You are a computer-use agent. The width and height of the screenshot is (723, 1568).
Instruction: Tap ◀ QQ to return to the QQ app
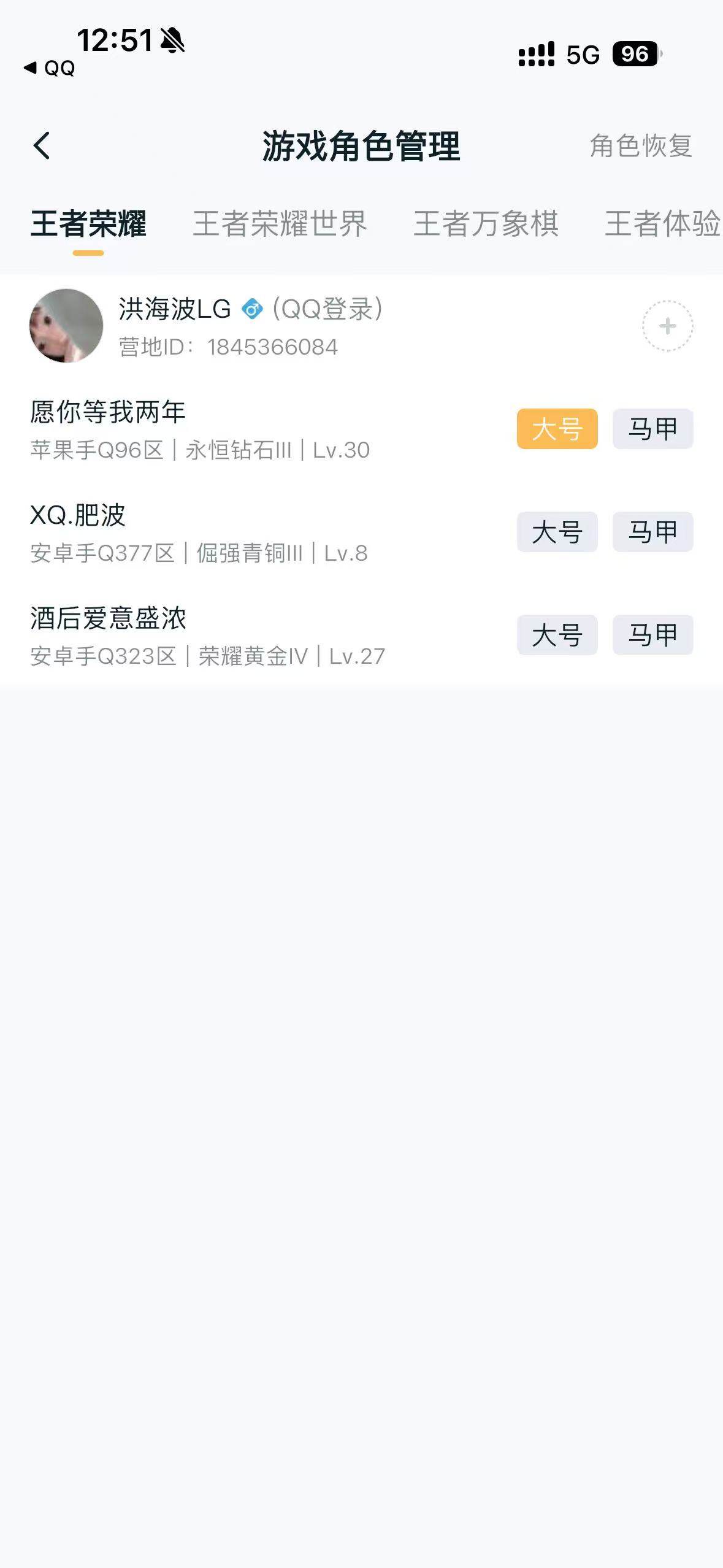pyautogui.click(x=49, y=69)
